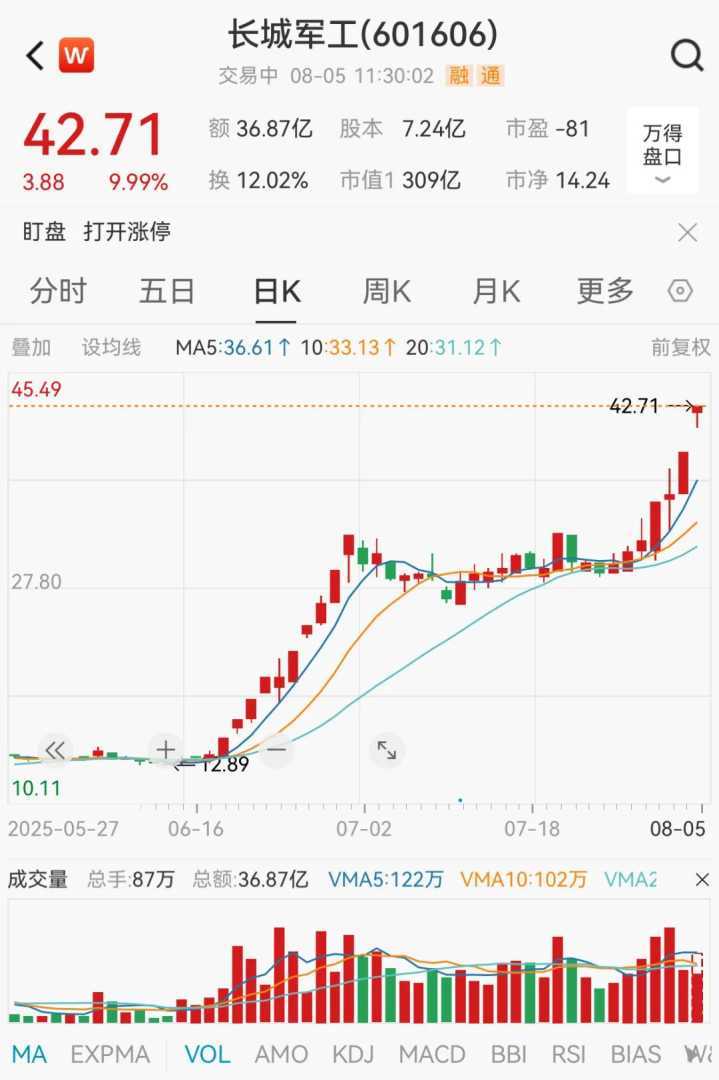Close the 成交量 indicator panel
Viewport: 719px width, 1080px height.
pos(700,880)
